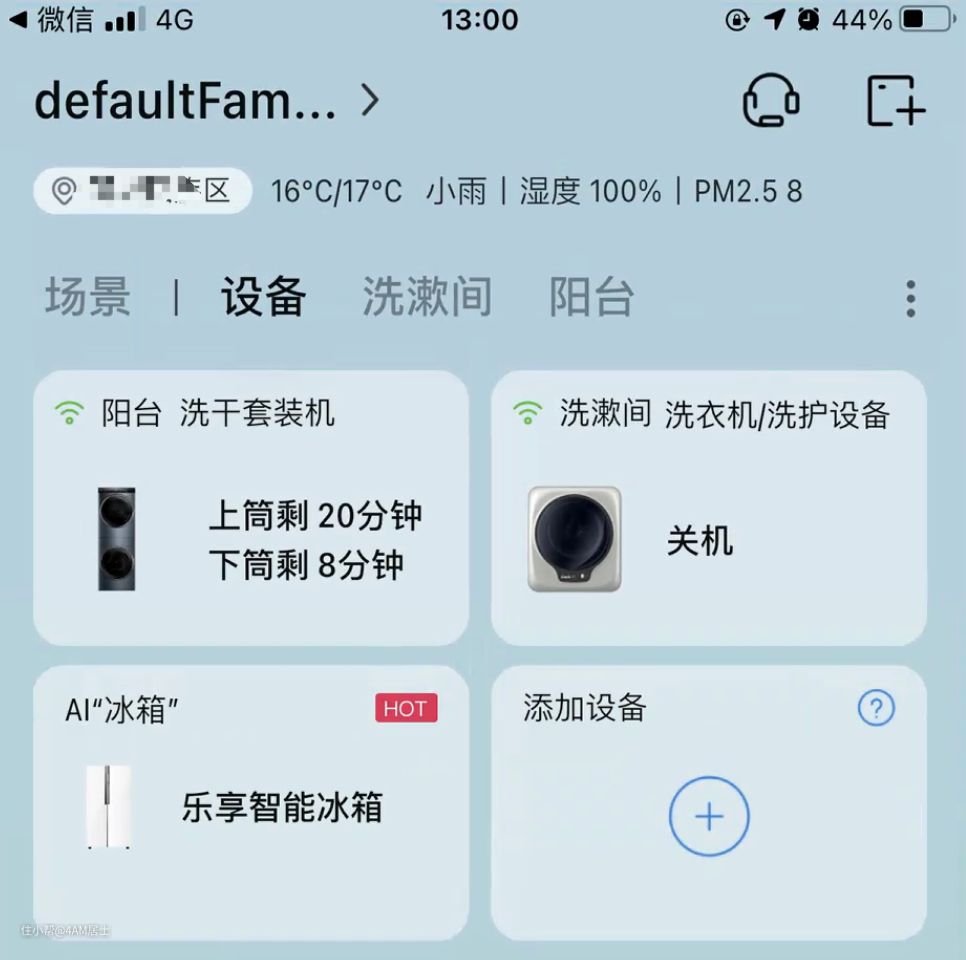Open the AI"冰箱" 乐享智能冰箱 card
This screenshot has height=960, width=966.
point(251,803)
